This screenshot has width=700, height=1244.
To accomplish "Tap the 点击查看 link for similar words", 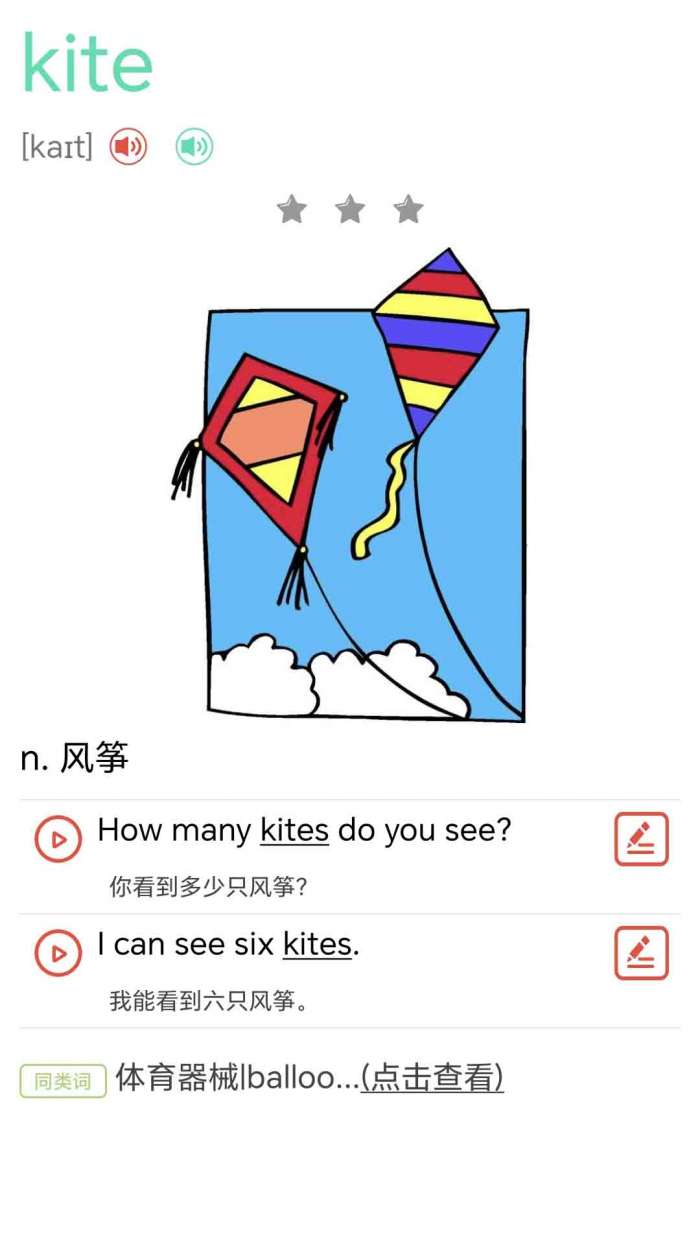I will (432, 1078).
